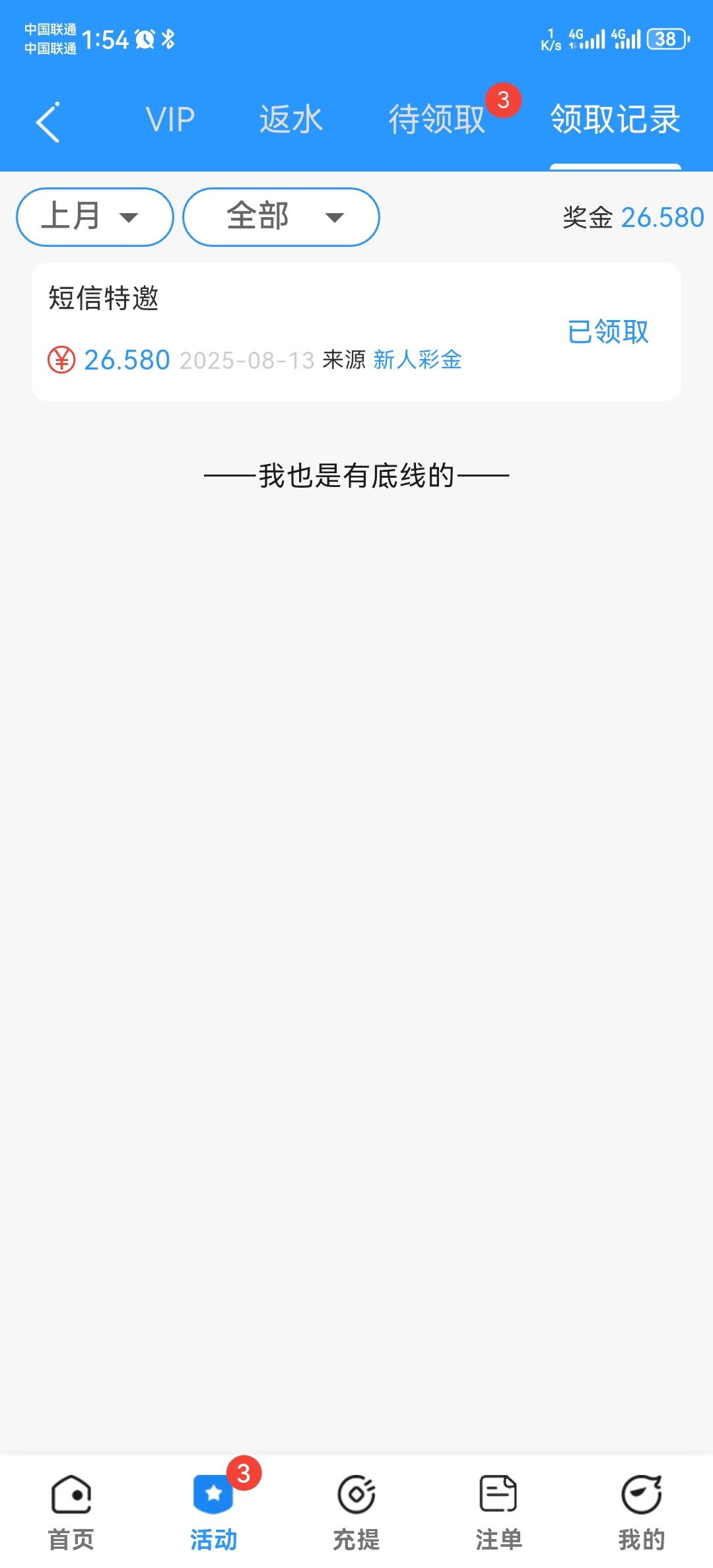713x1568 pixels.
Task: Open the 活动 bottom tab
Action: 214,1511
